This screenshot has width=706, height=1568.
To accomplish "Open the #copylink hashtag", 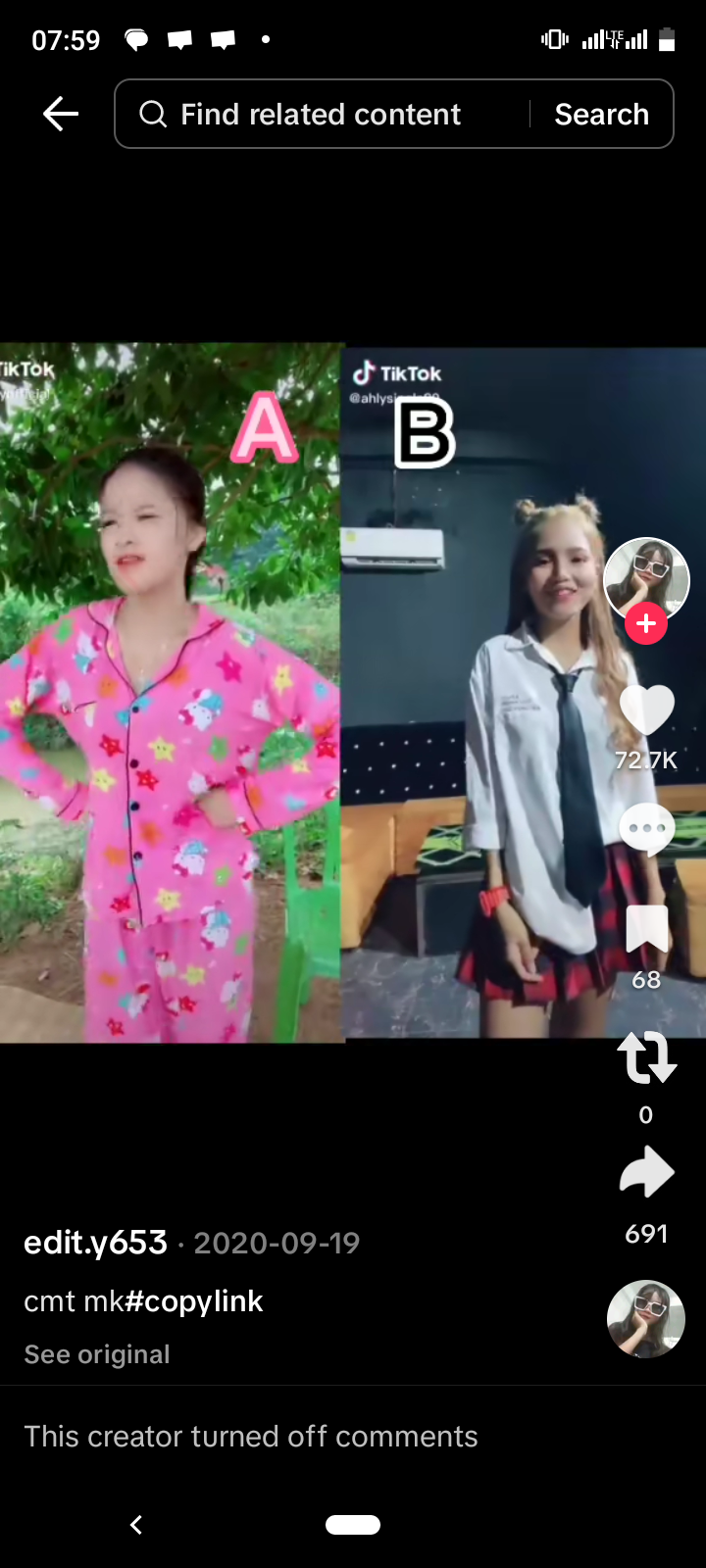I will tap(194, 1301).
